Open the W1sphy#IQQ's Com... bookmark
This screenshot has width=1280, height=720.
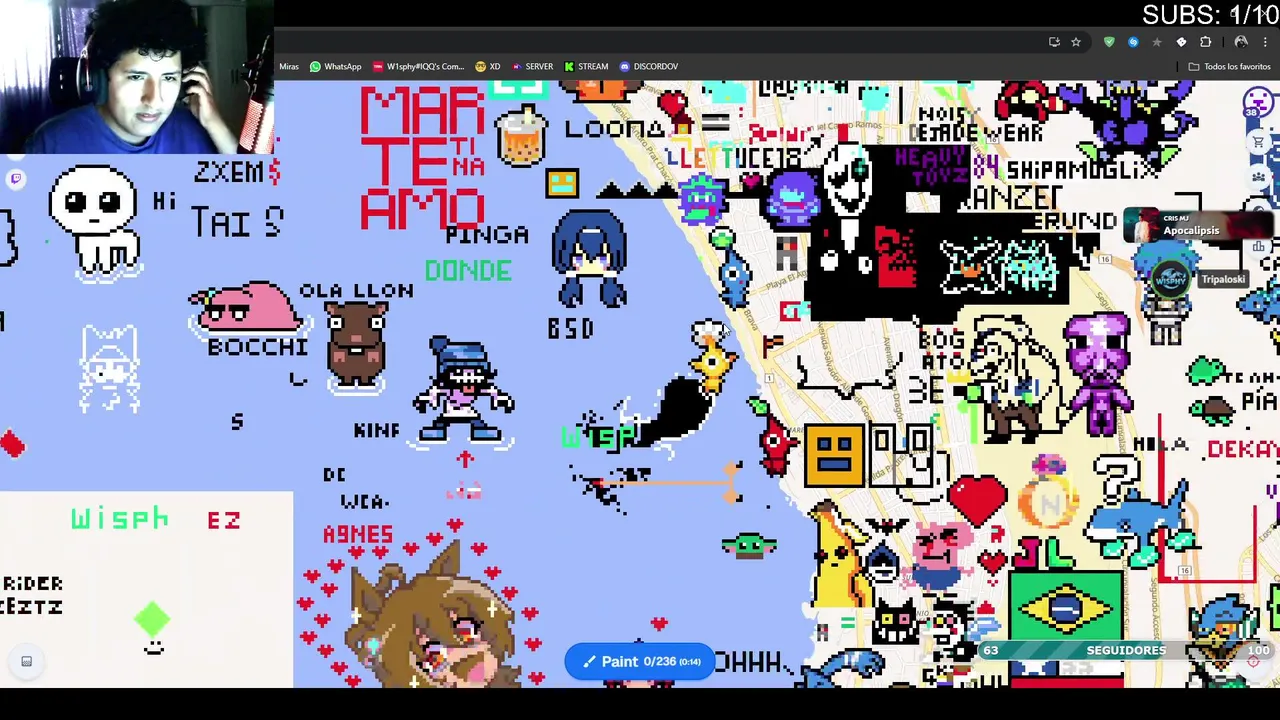[x=418, y=66]
